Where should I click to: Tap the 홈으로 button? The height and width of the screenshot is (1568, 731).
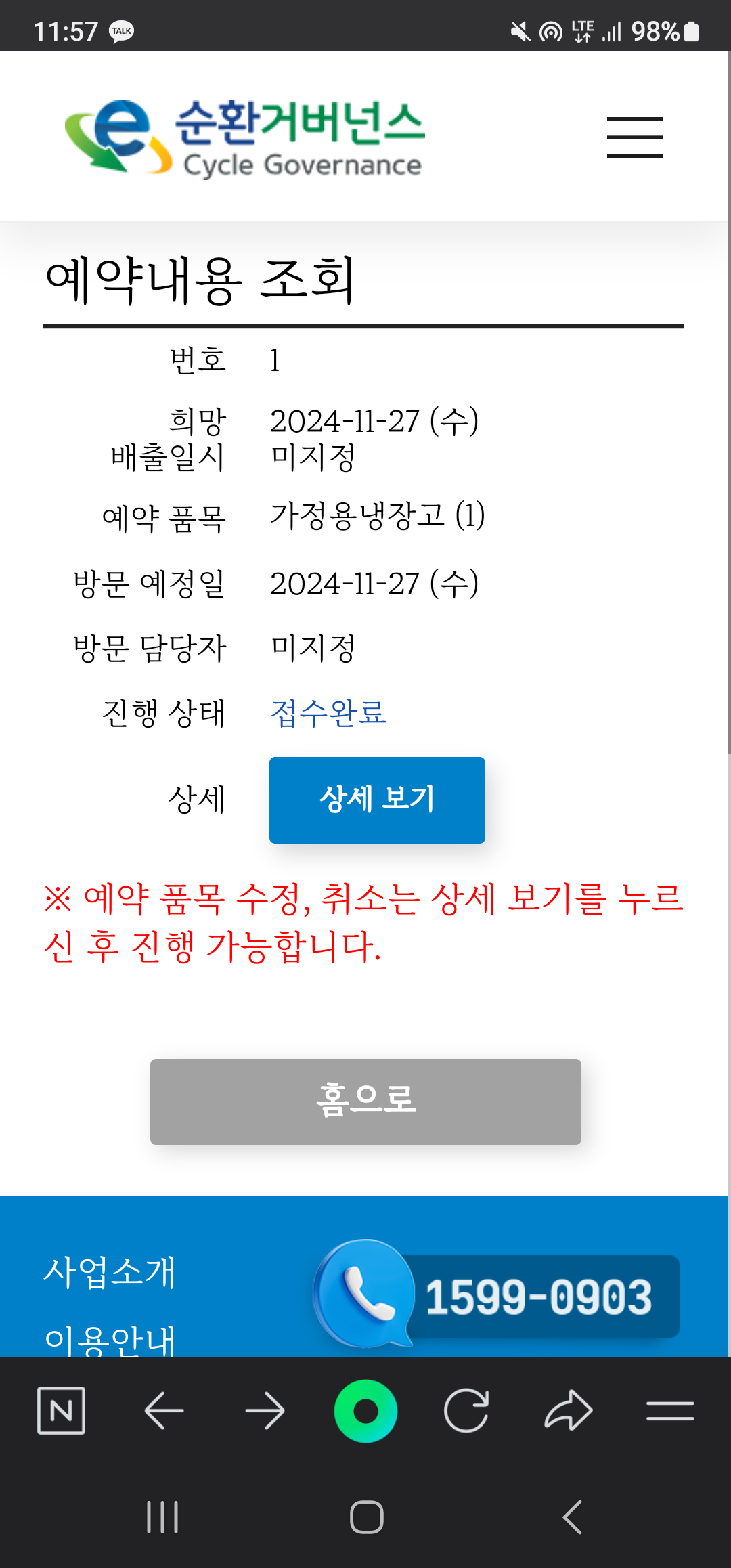pyautogui.click(x=365, y=1101)
